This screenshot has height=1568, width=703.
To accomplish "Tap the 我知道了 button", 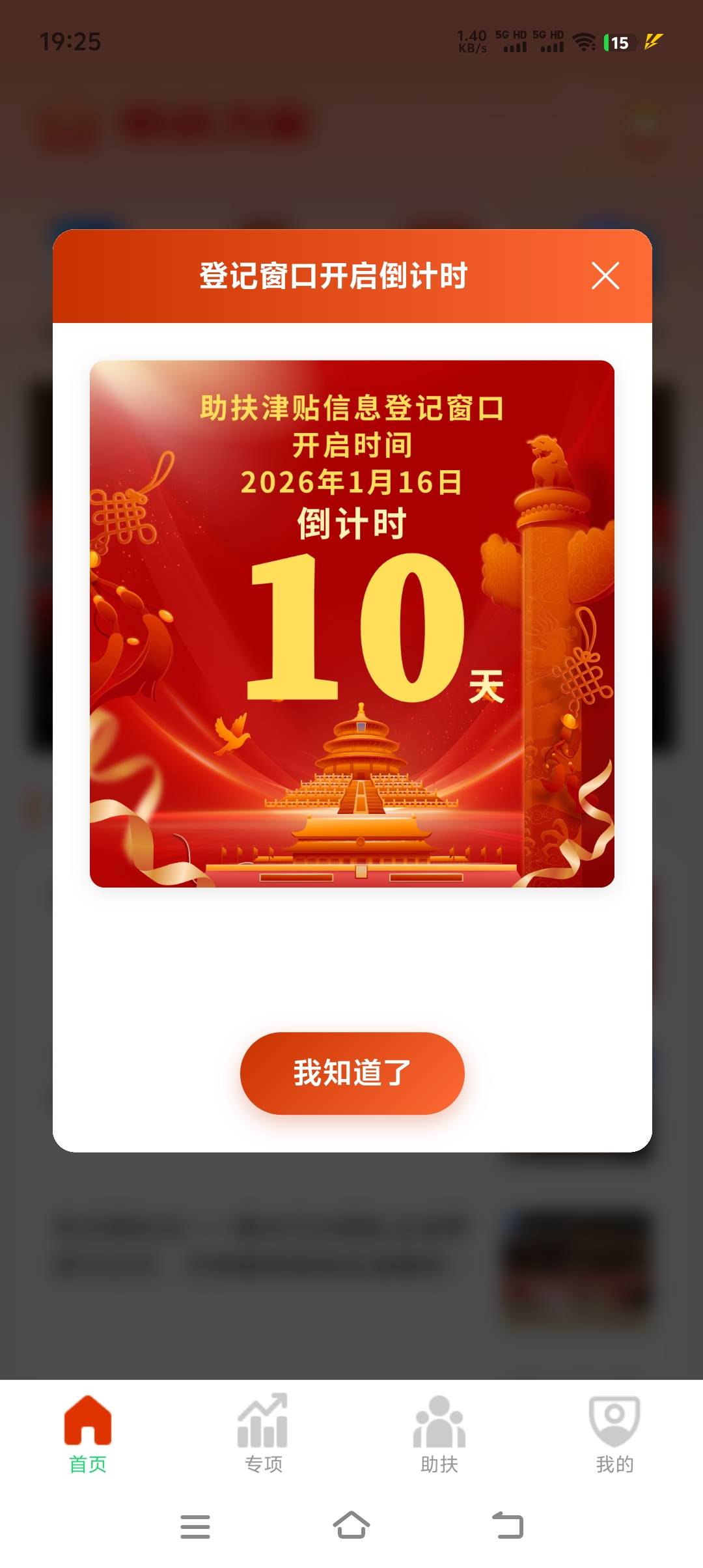I will [351, 1072].
